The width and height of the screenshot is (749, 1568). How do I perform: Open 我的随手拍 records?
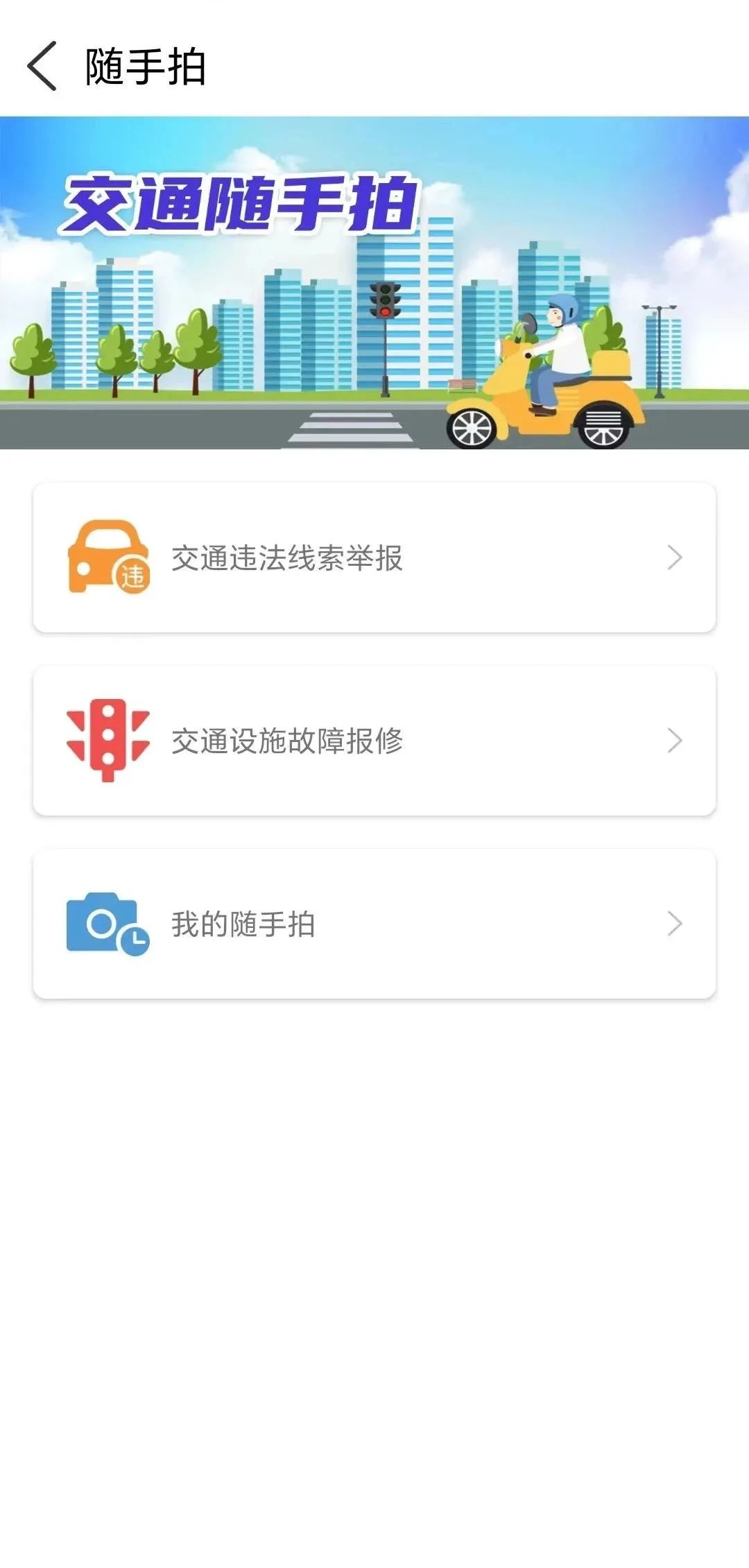[374, 924]
